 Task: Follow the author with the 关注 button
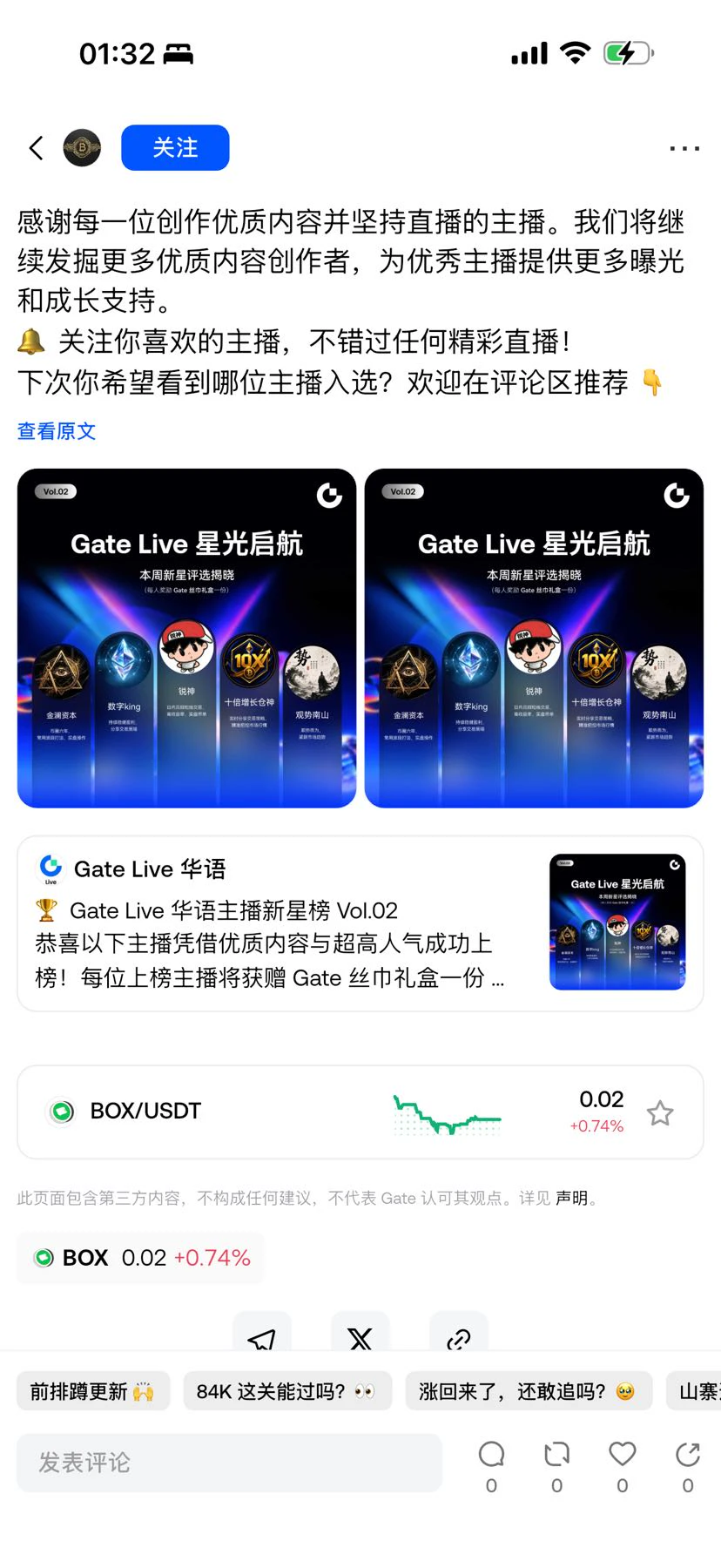pyautogui.click(x=175, y=147)
